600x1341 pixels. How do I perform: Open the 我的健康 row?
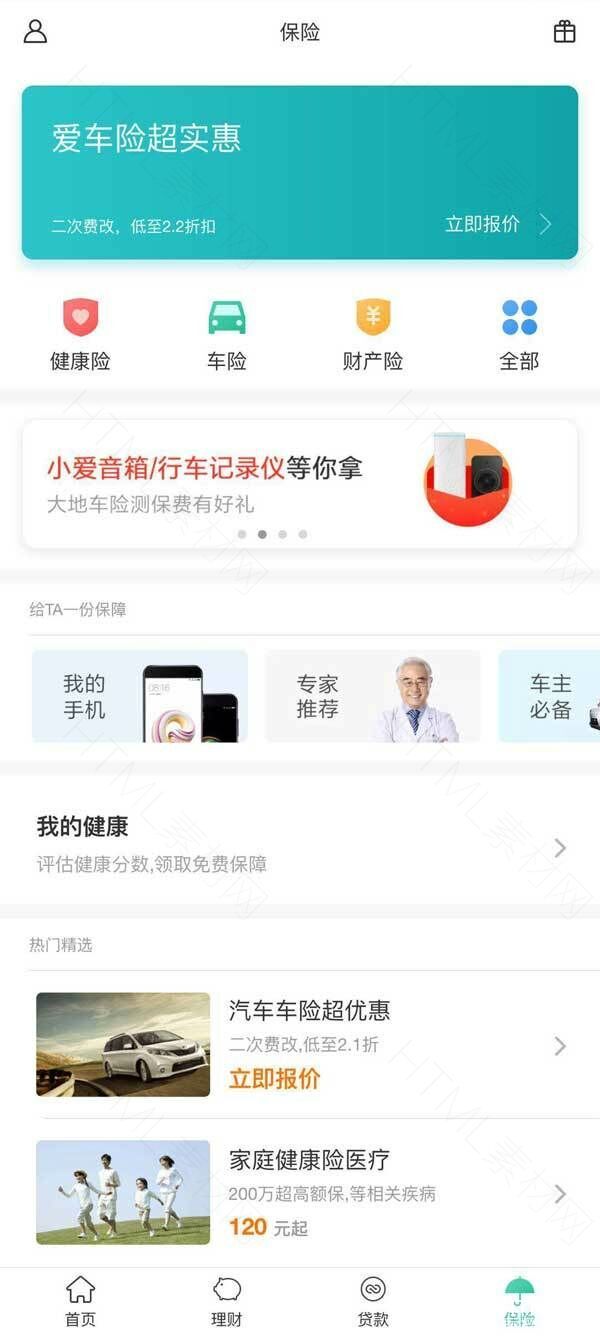coord(299,845)
